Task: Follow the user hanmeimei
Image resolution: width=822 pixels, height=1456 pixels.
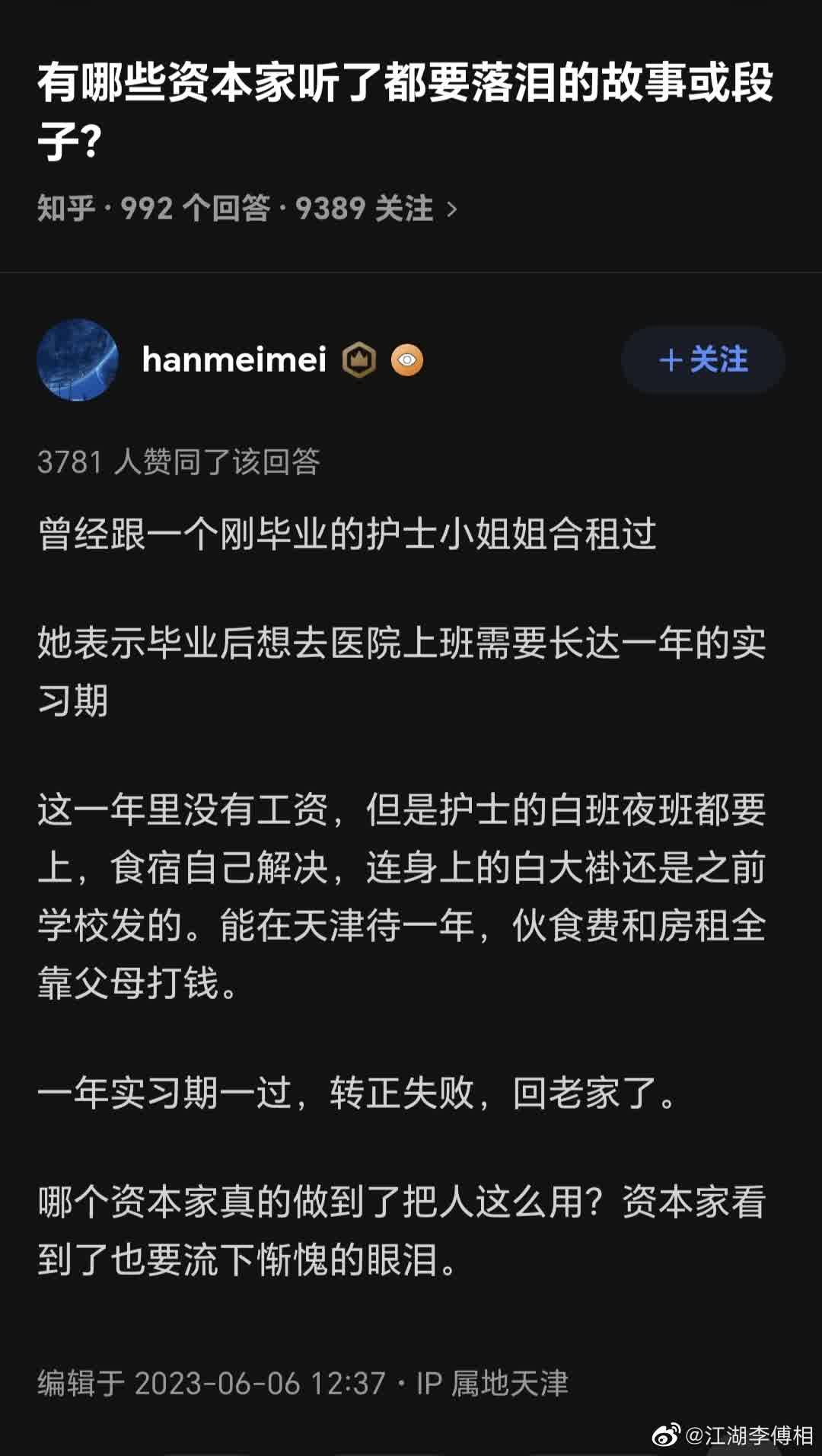Action: click(x=703, y=359)
